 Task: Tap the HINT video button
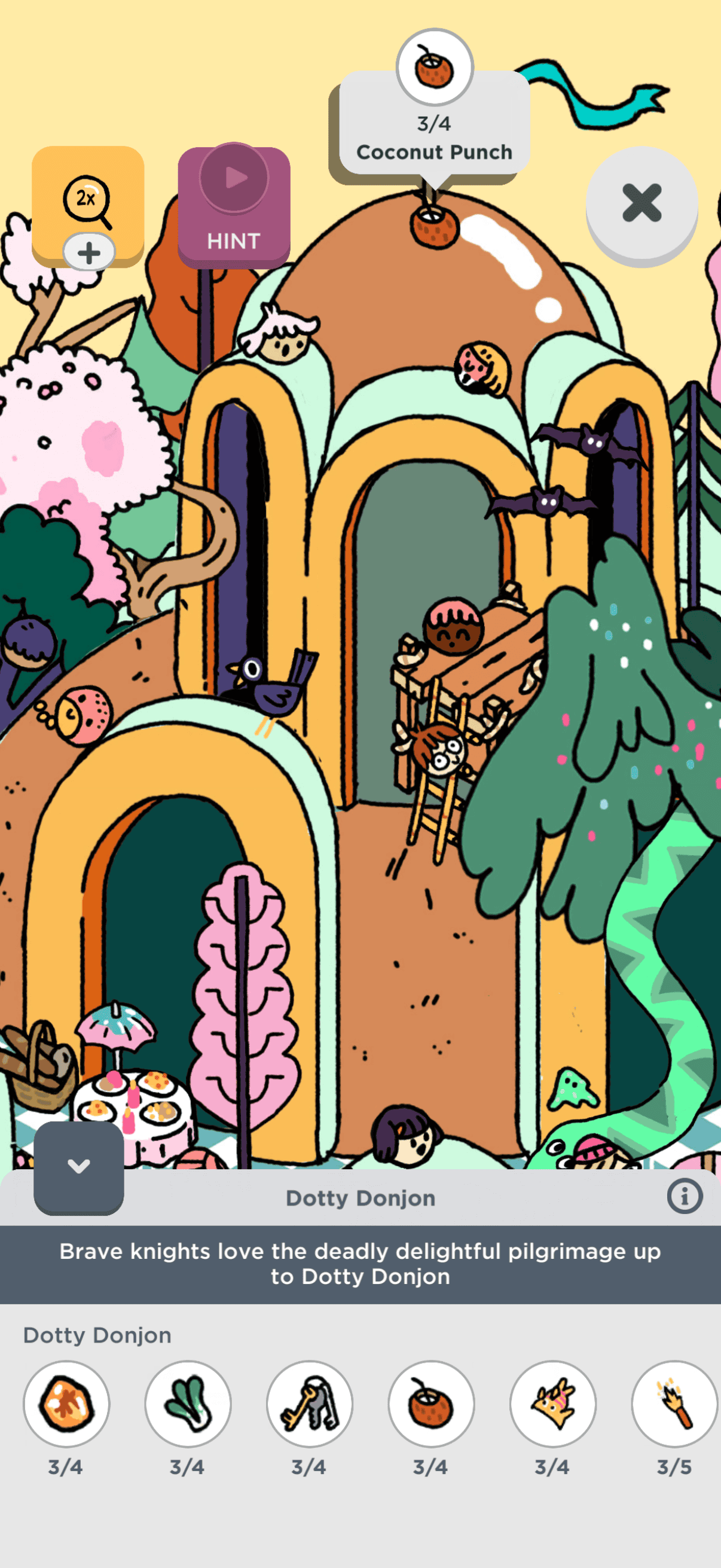click(x=234, y=206)
